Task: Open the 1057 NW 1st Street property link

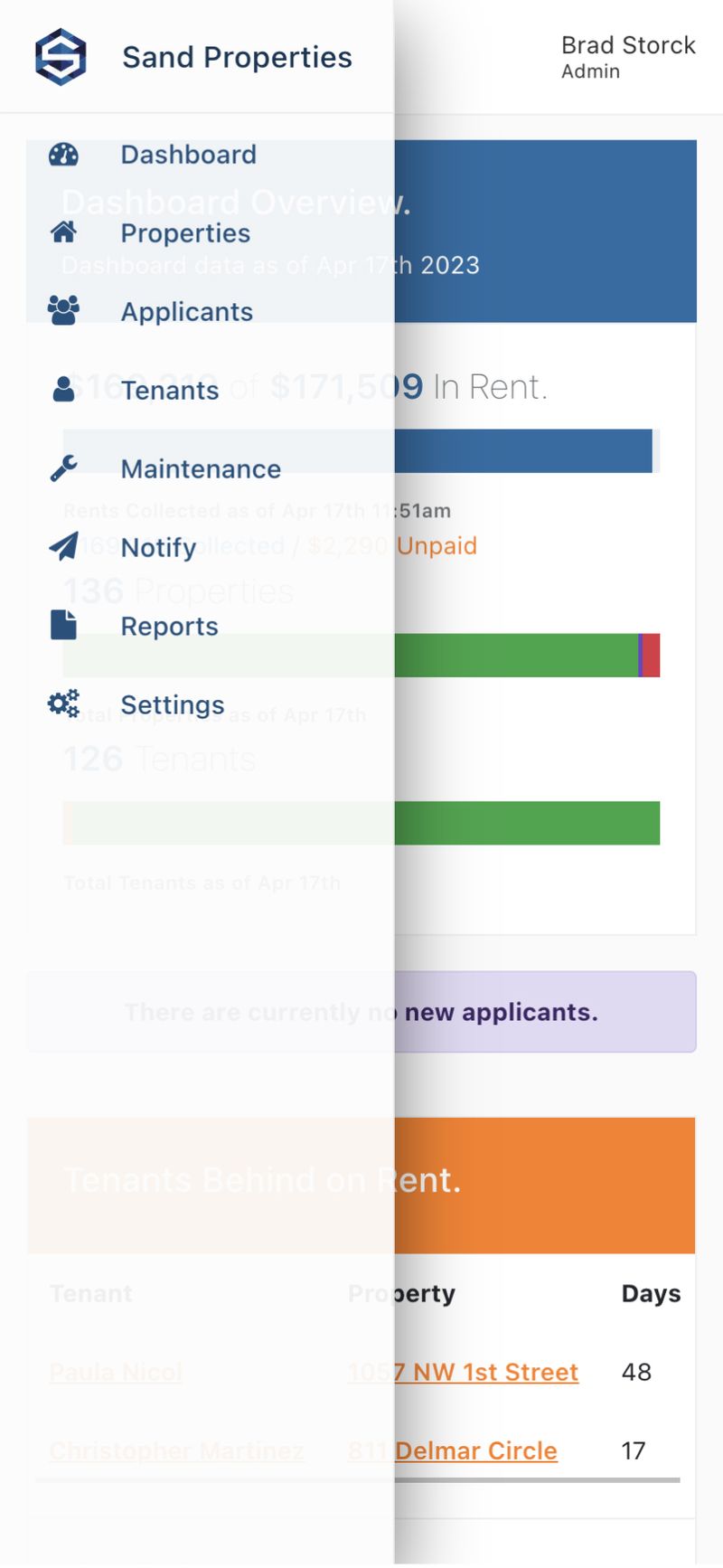Action: [x=463, y=1372]
